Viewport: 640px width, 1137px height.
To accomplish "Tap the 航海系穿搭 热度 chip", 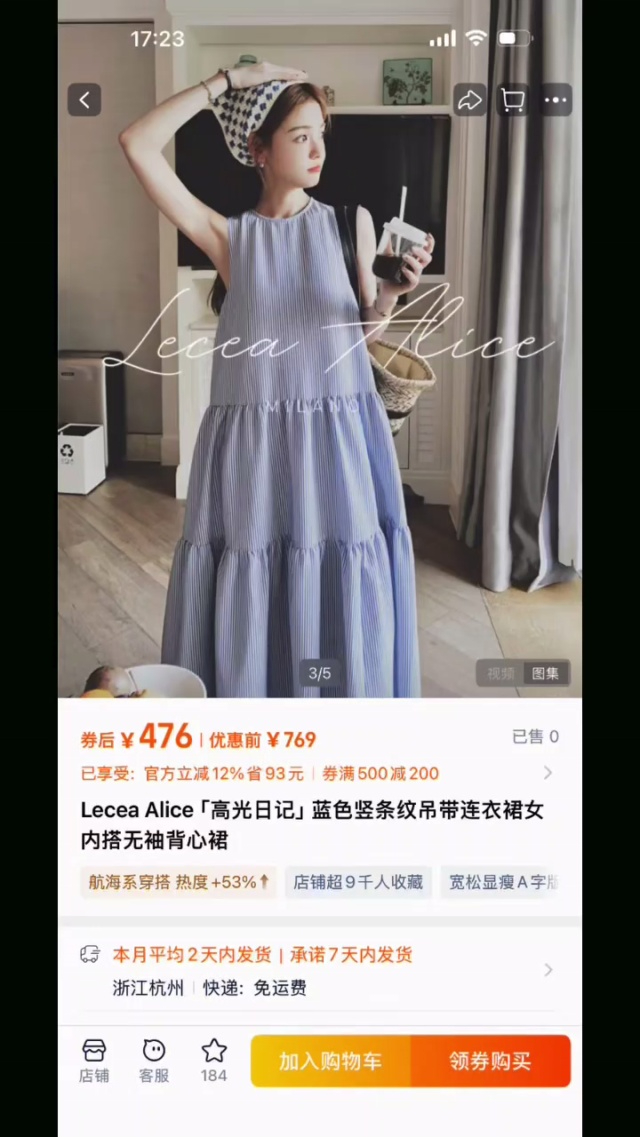I will point(178,882).
